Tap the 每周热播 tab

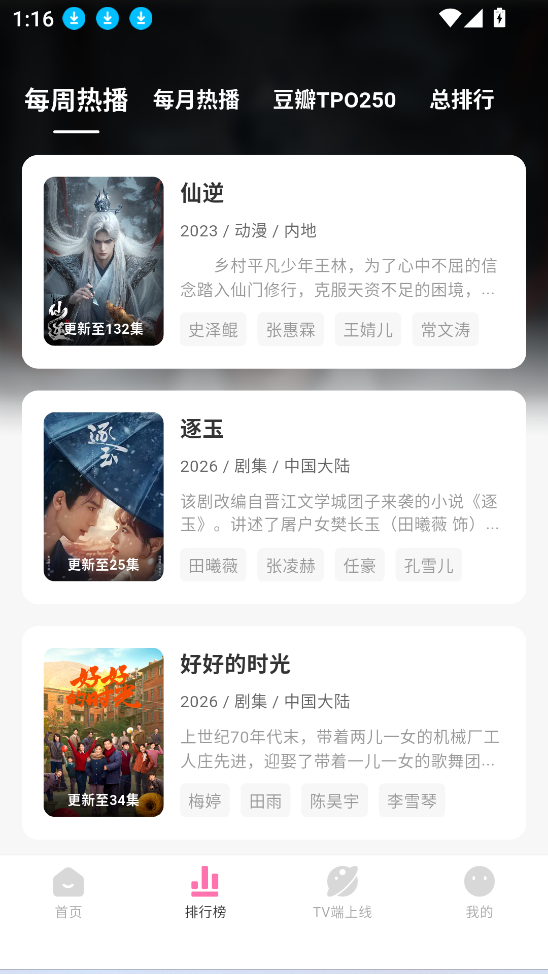76,100
